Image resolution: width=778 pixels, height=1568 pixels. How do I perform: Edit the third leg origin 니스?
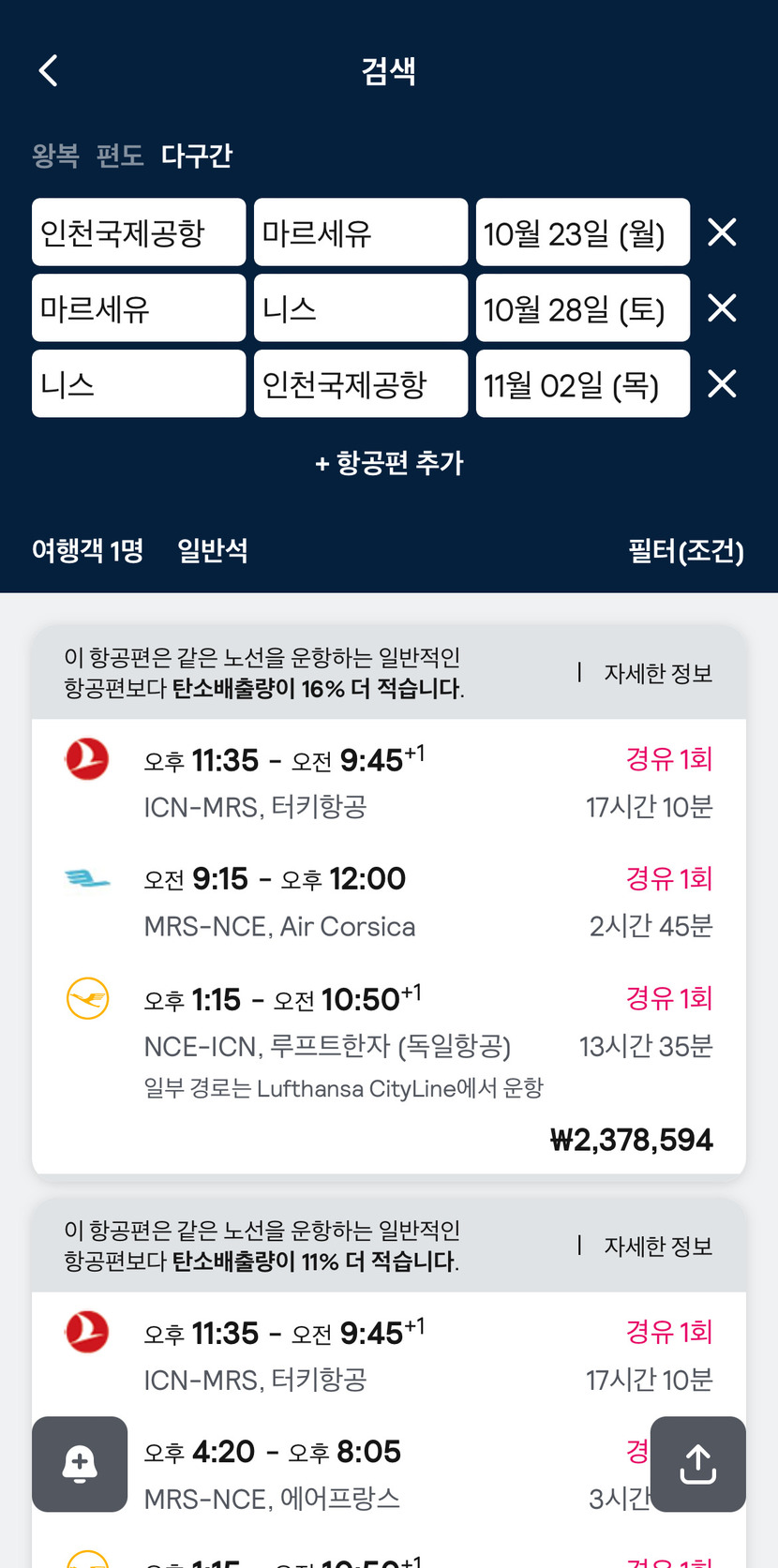click(139, 383)
